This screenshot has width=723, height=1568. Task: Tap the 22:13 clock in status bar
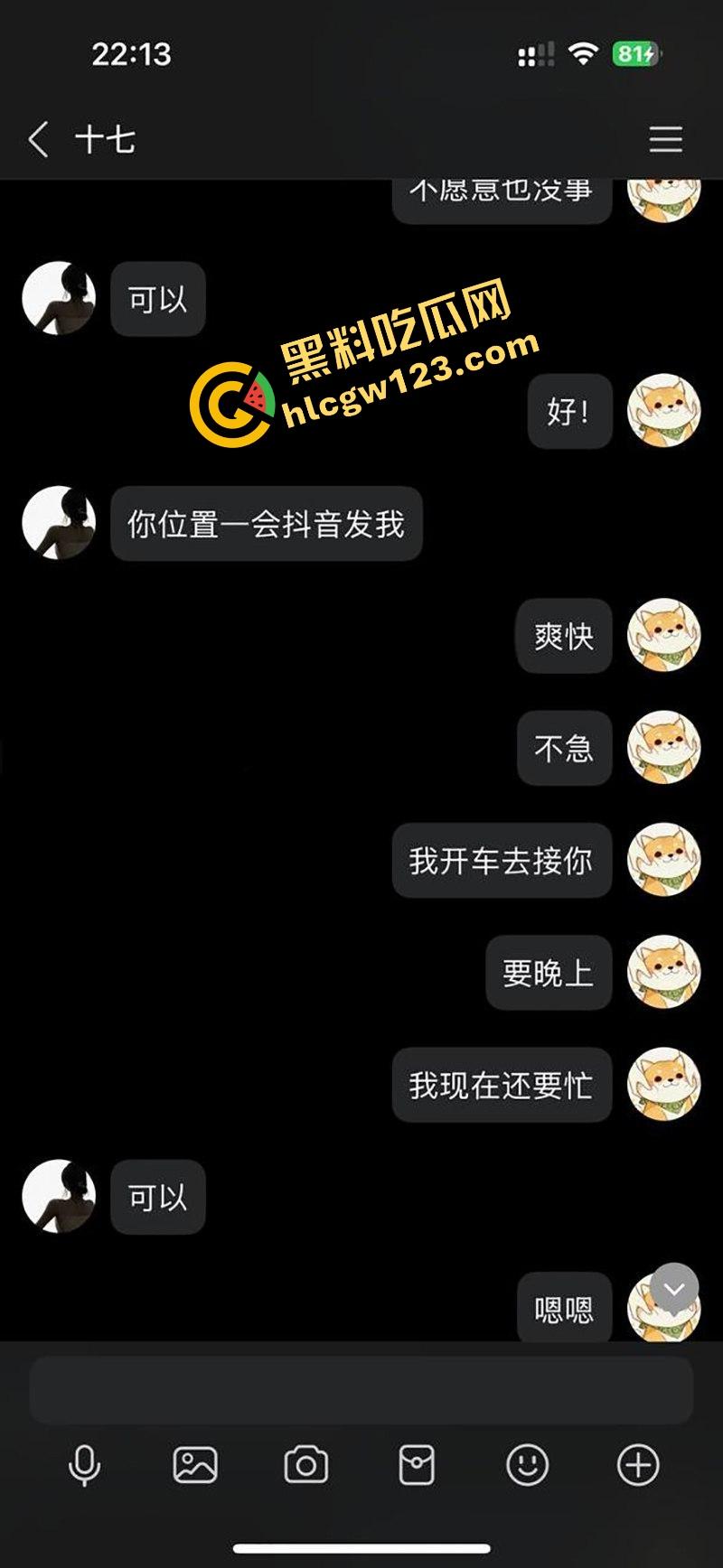point(129,54)
